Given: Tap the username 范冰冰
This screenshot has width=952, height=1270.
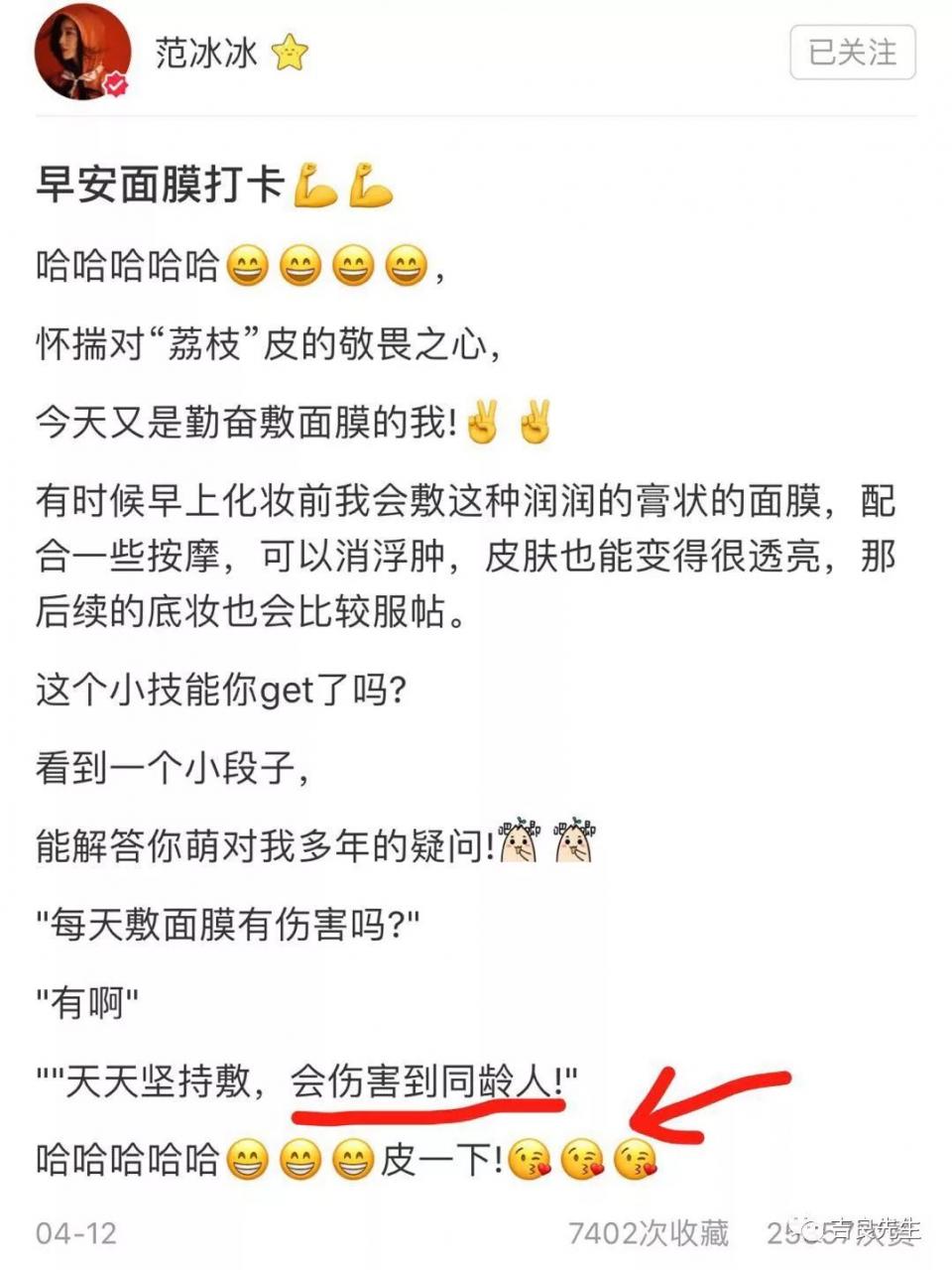Looking at the screenshot, I should coord(205,52).
